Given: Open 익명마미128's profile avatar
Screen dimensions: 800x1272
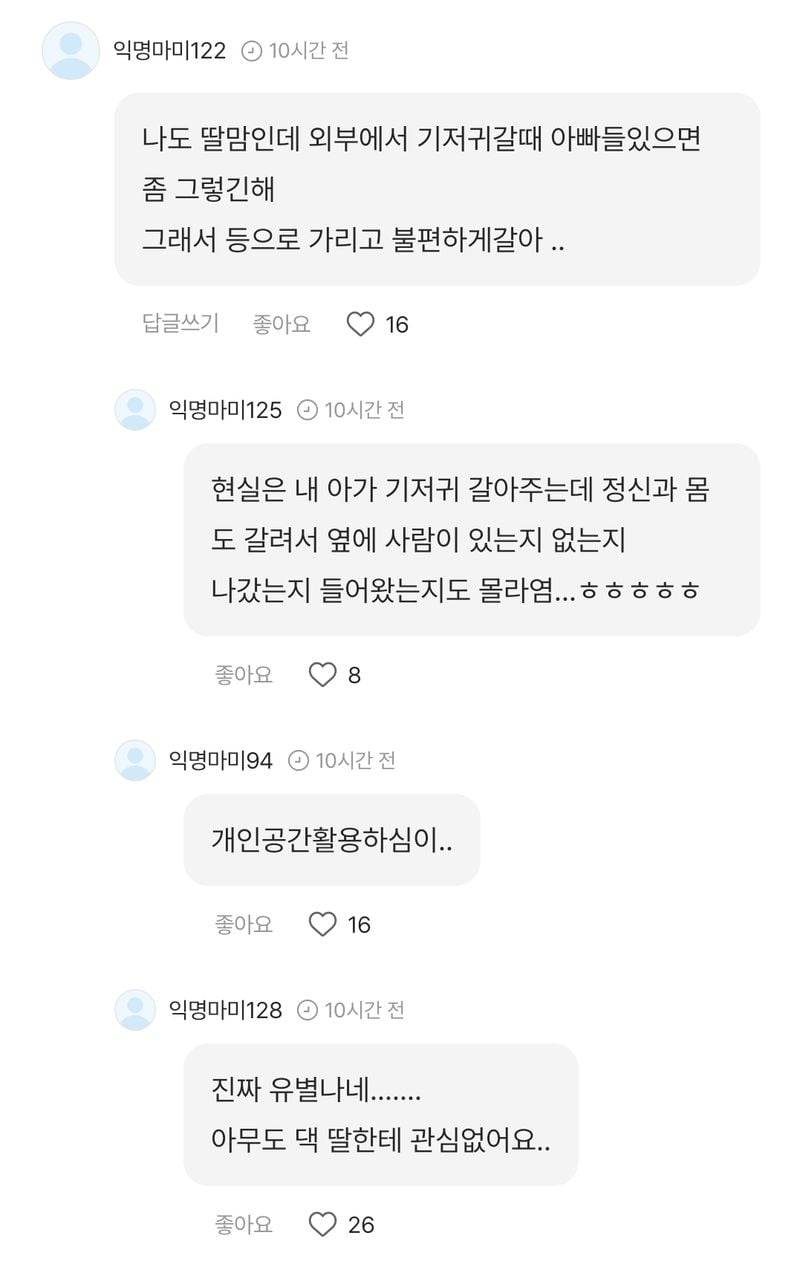Looking at the screenshot, I should [x=135, y=1010].
